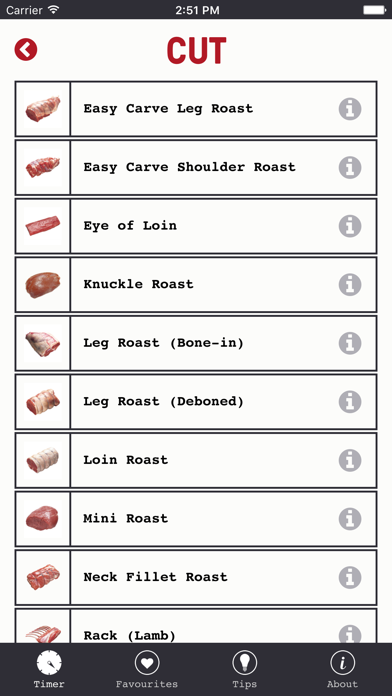This screenshot has height=696, width=392.
Task: Open the Favourites tab
Action: coord(147,669)
